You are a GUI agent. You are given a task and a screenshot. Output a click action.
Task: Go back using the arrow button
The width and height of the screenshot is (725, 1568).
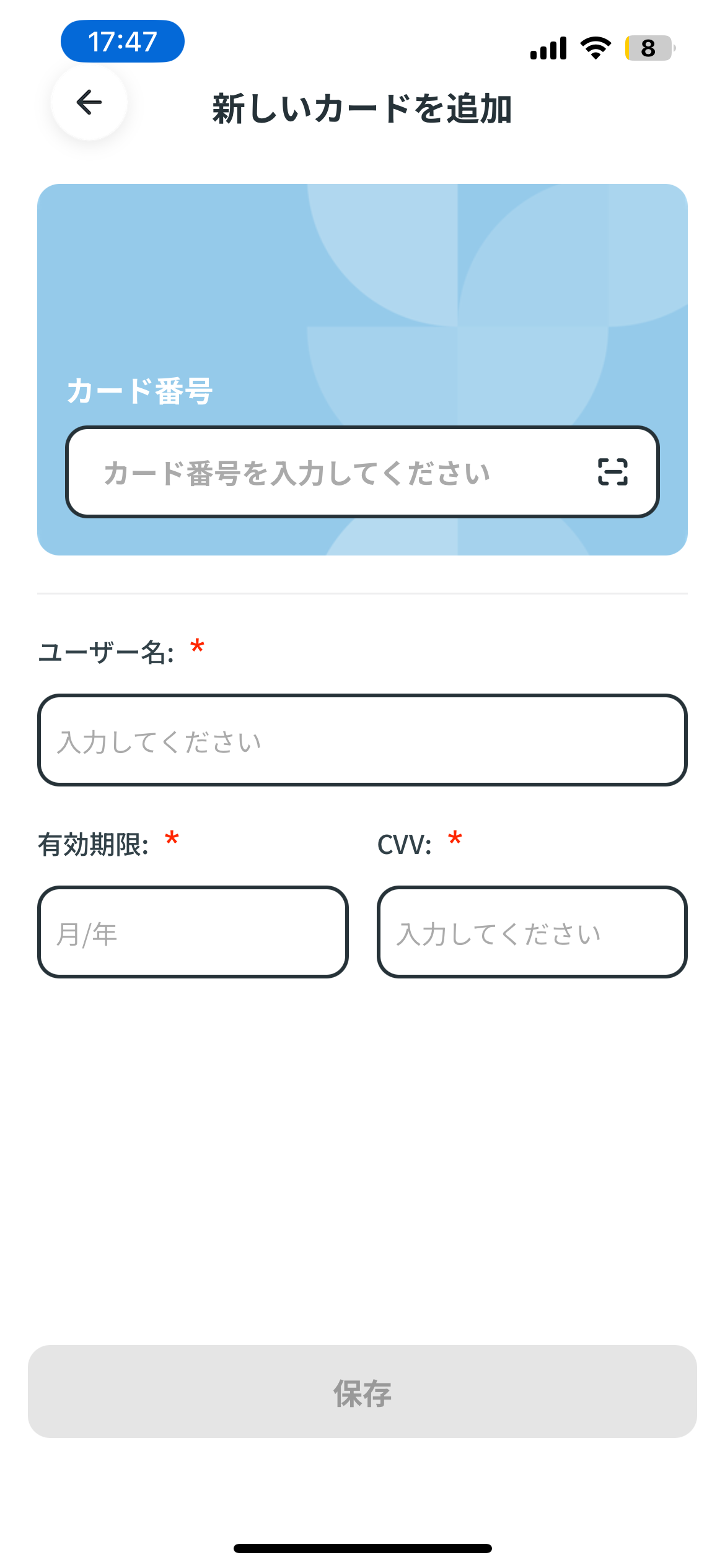pos(89,103)
